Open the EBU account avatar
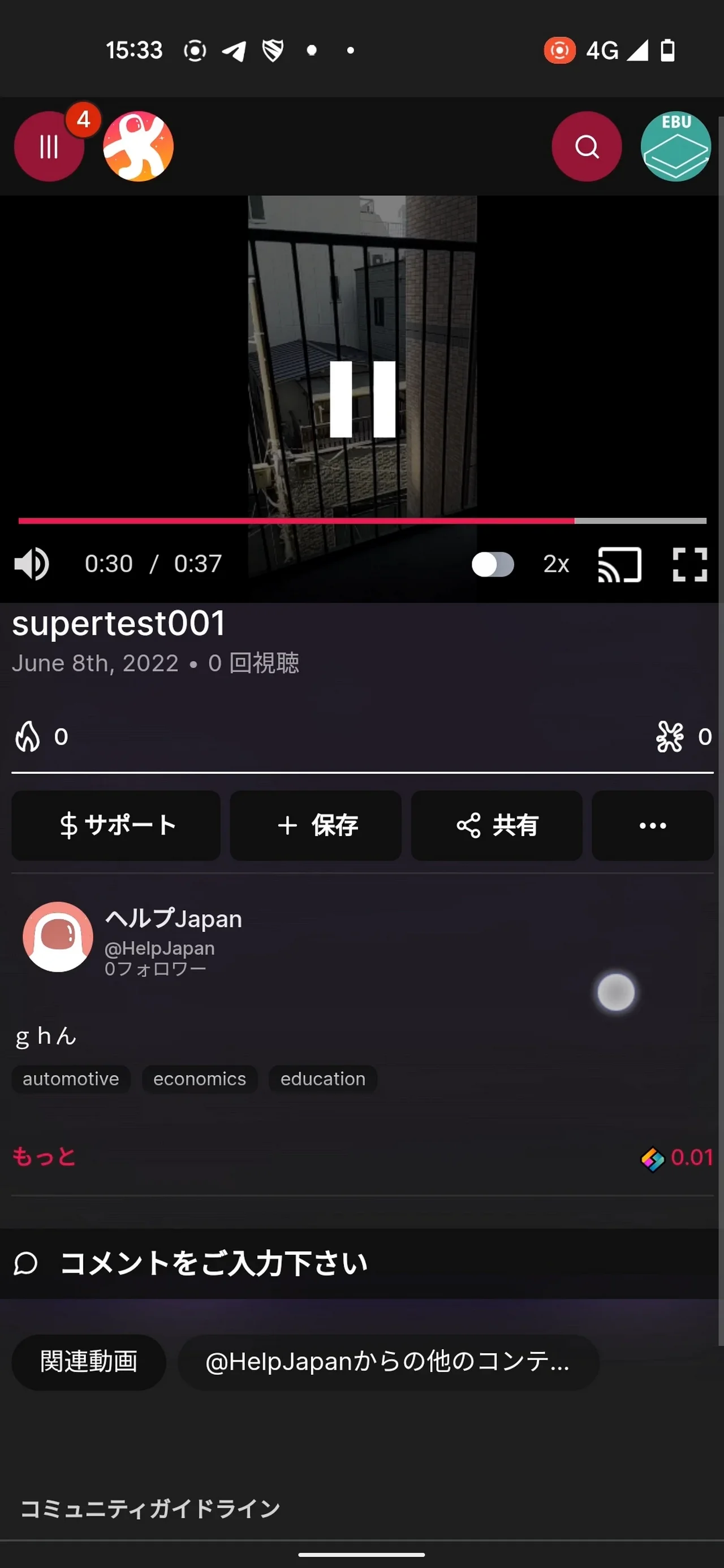 point(675,146)
